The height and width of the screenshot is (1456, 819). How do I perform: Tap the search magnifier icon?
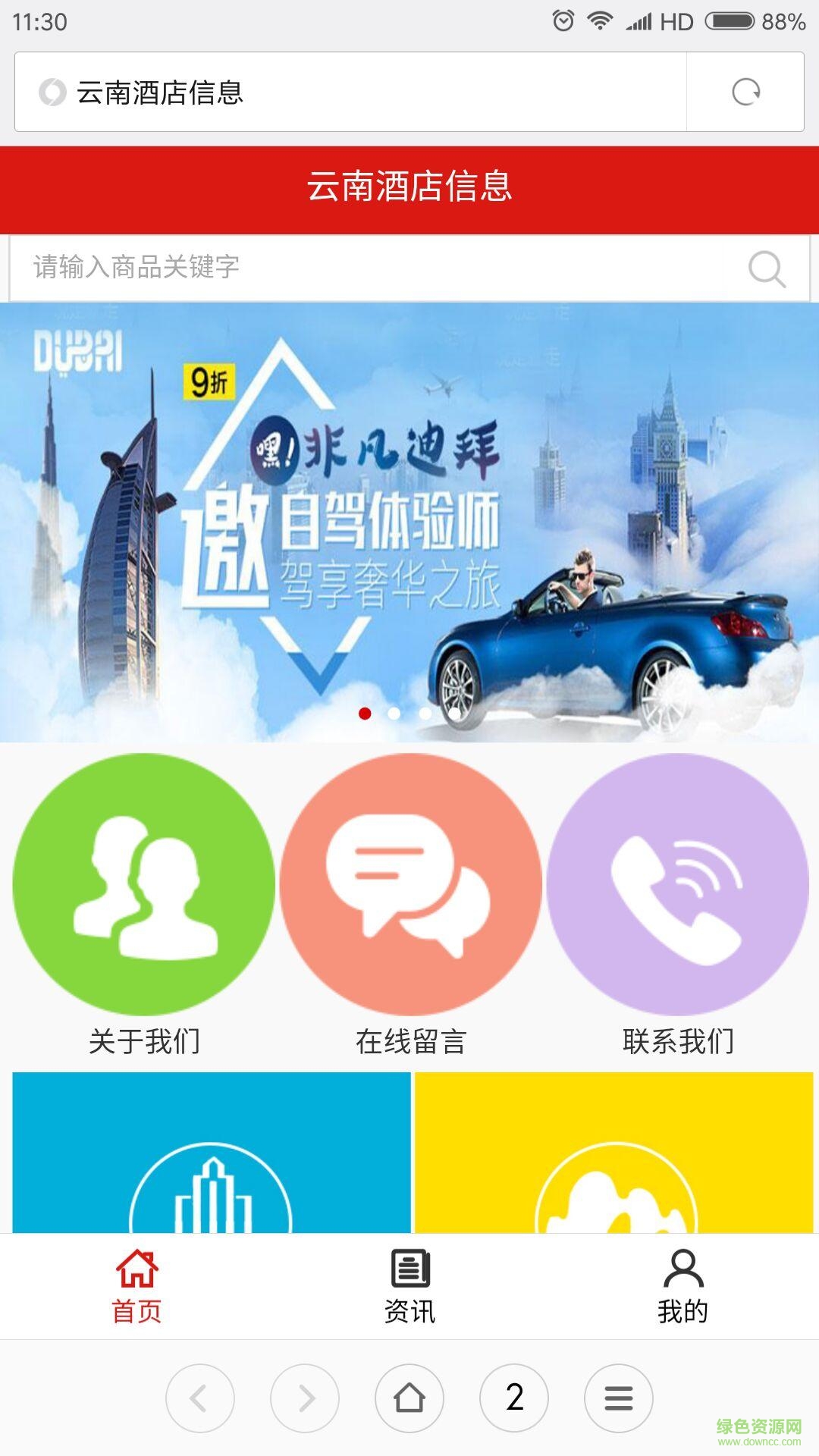click(x=768, y=269)
